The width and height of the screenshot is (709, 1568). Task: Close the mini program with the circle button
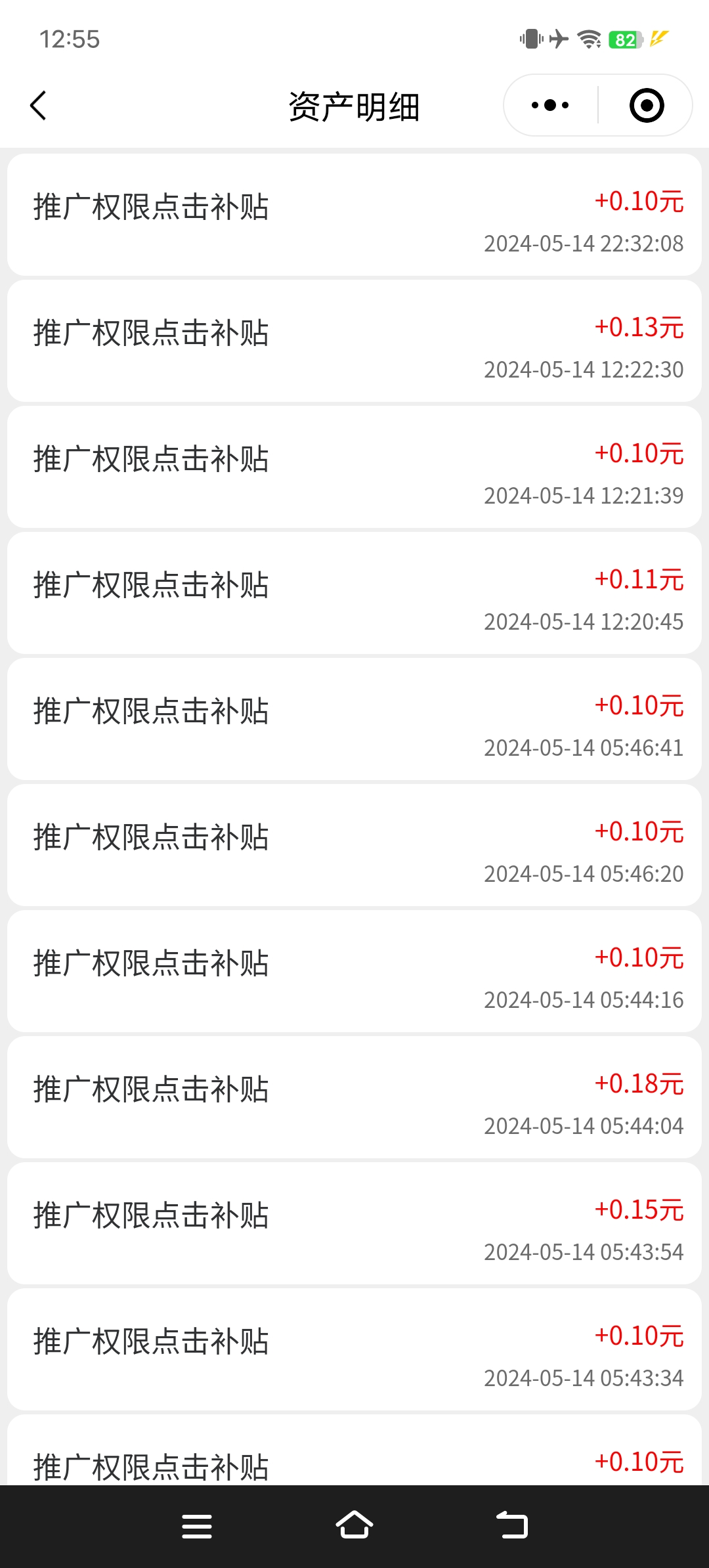tap(647, 105)
